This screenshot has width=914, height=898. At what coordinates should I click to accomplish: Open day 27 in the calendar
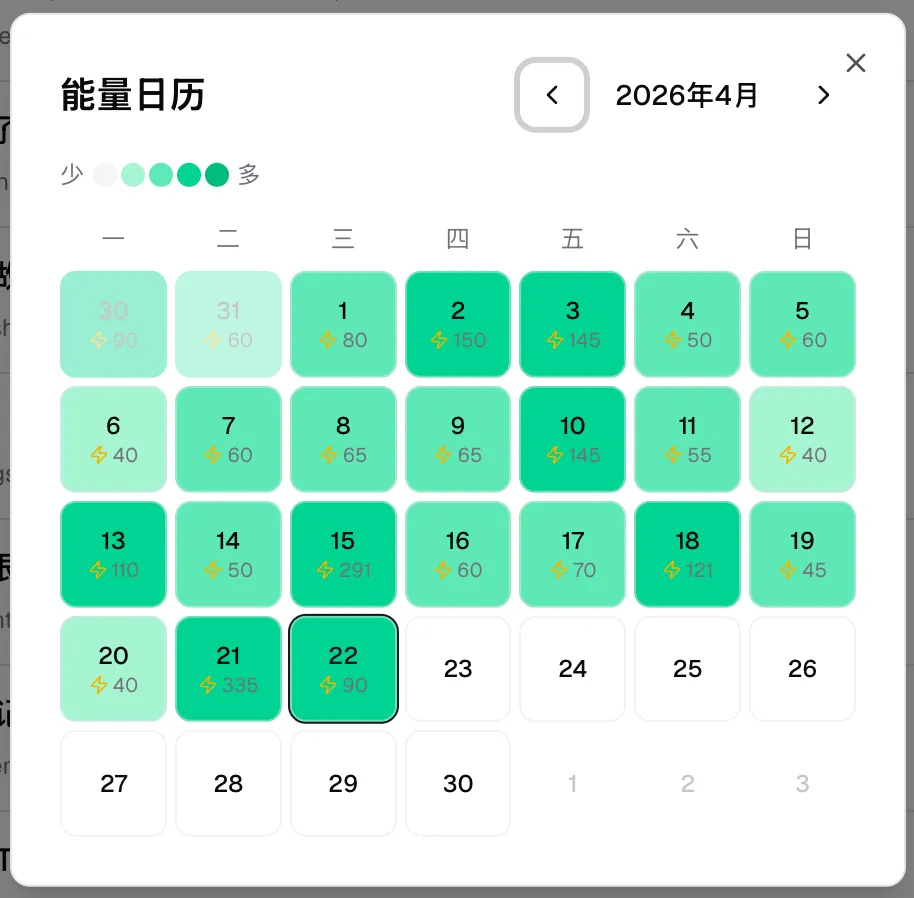[x=114, y=783]
